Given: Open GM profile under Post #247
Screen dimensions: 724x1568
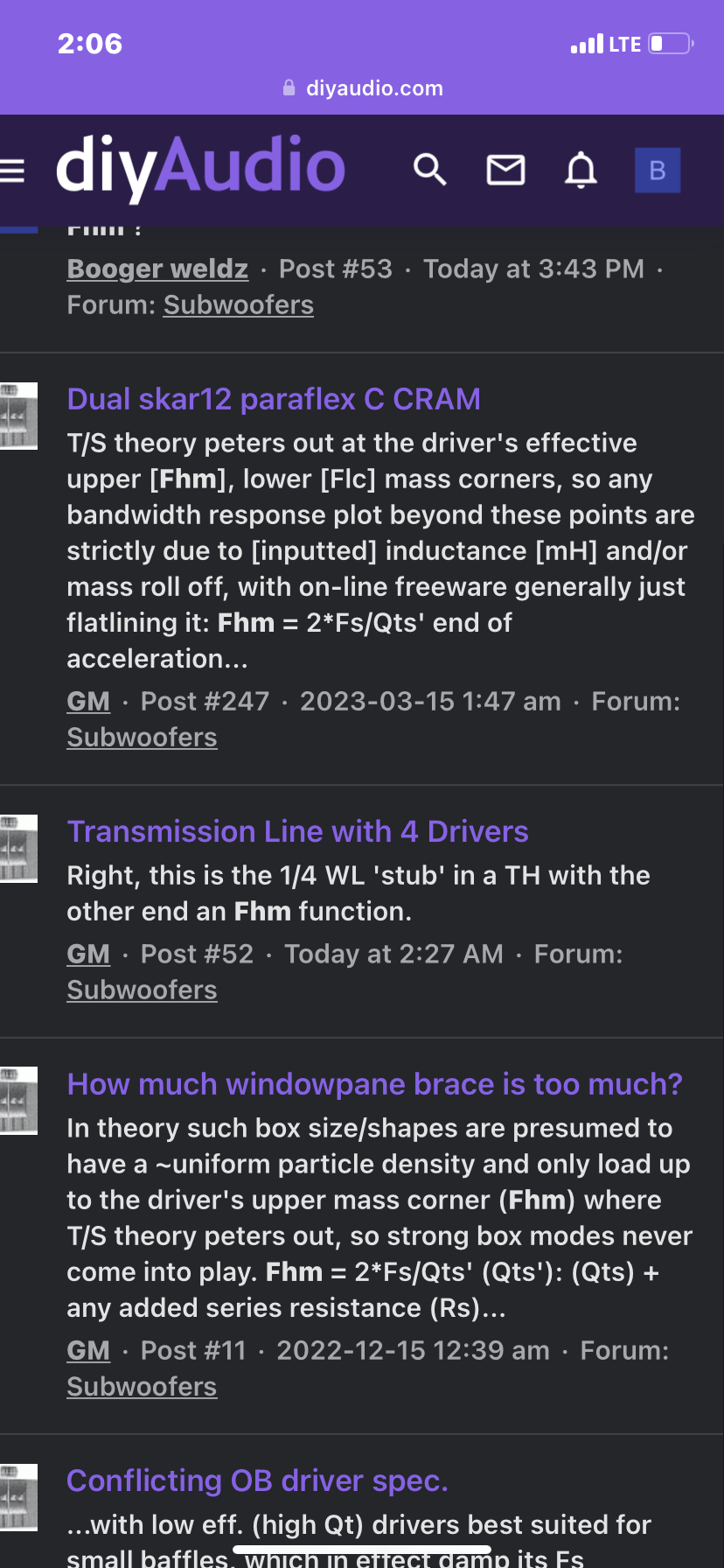Looking at the screenshot, I should 88,701.
